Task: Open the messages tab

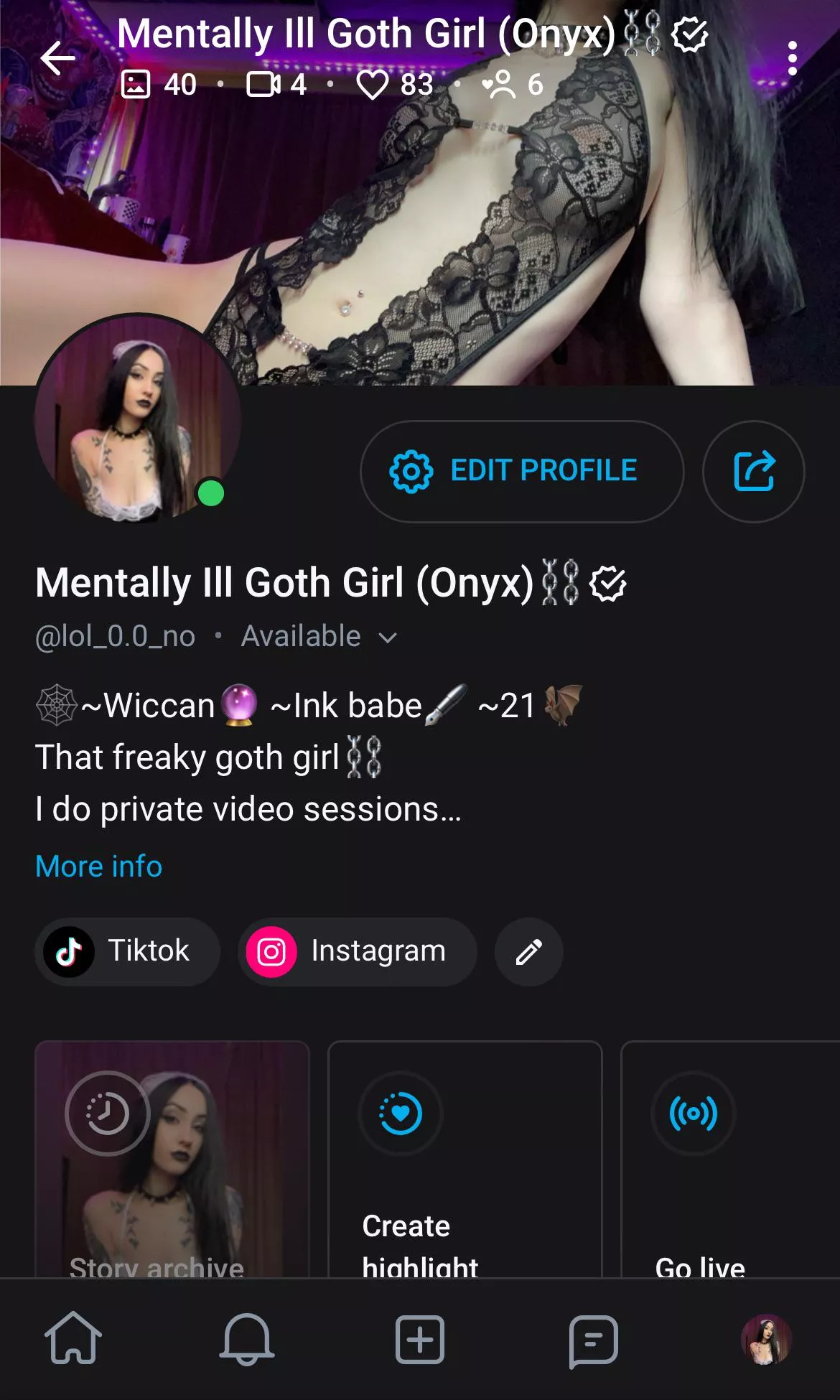Action: coord(593,1338)
